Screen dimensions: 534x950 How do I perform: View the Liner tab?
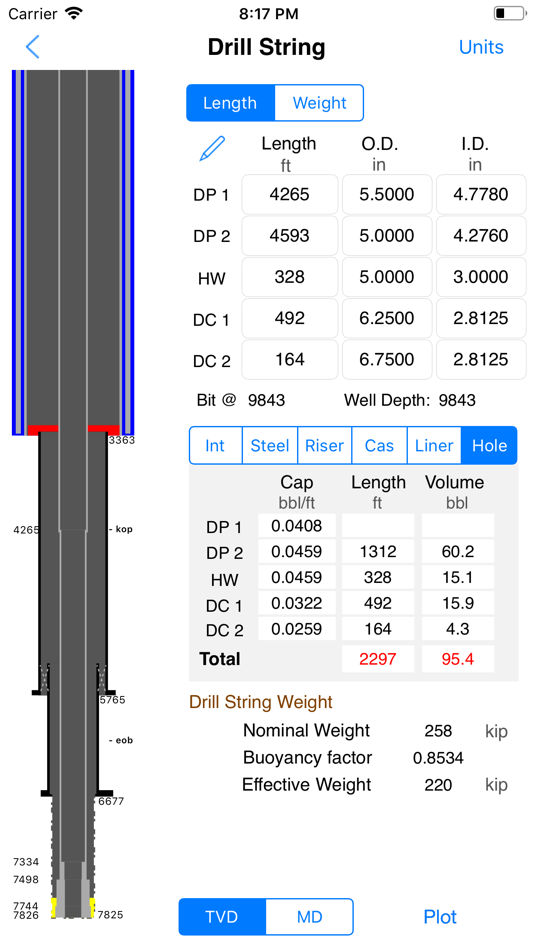[435, 446]
